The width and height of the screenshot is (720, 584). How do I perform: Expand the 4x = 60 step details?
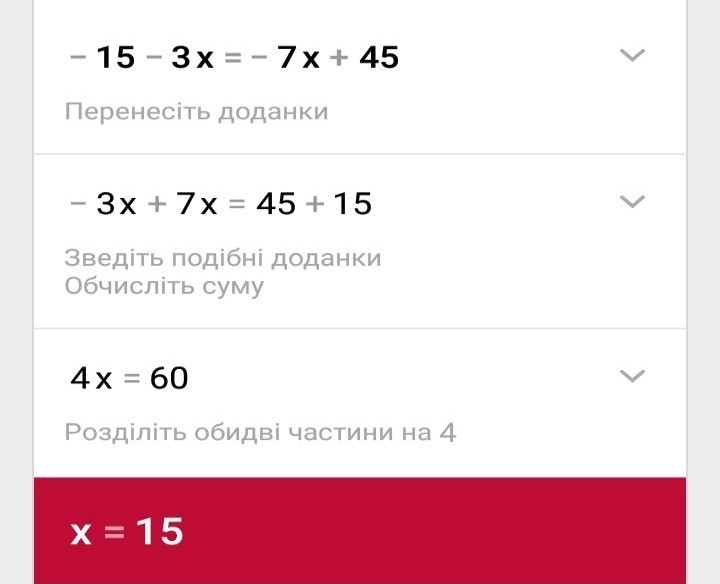[x=632, y=376]
